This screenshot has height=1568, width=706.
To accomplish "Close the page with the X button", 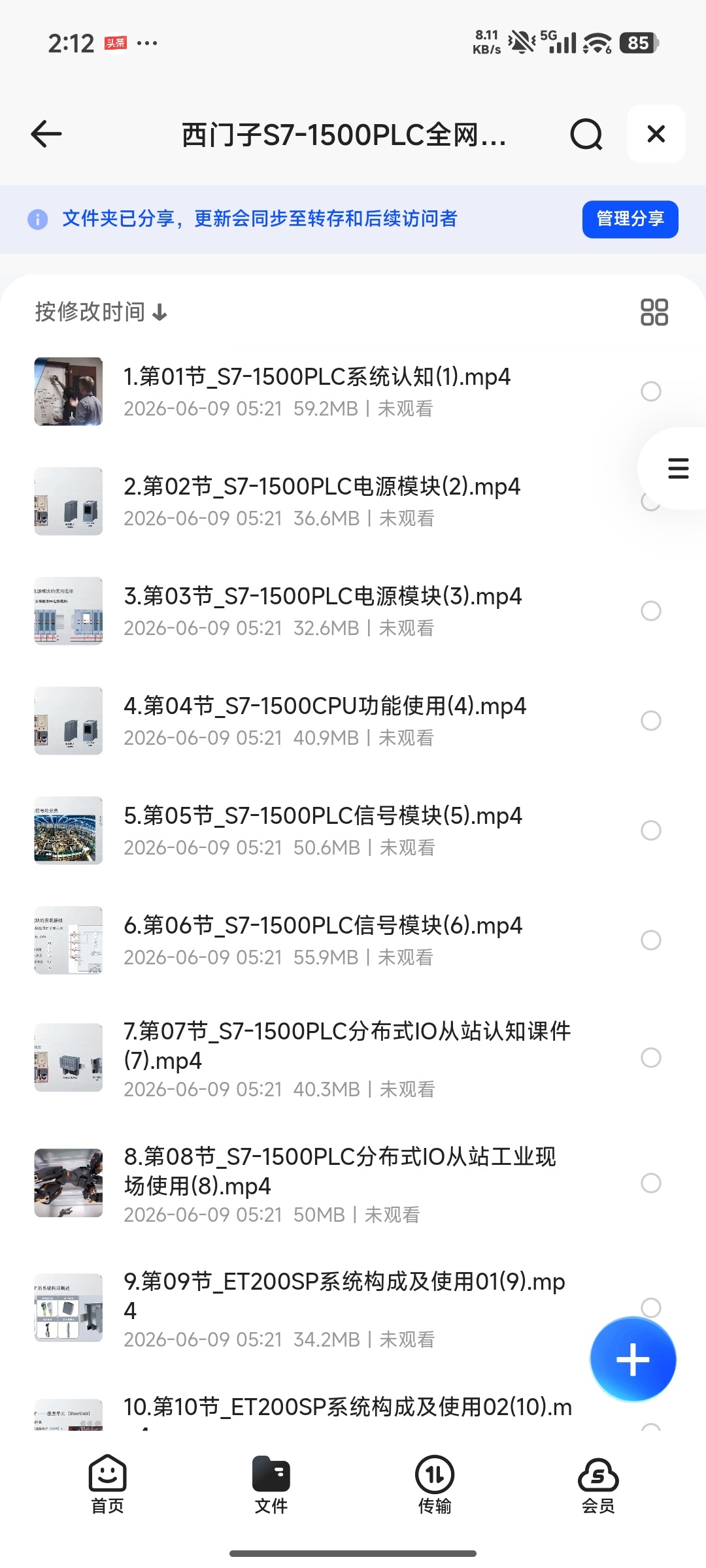I will (x=656, y=134).
